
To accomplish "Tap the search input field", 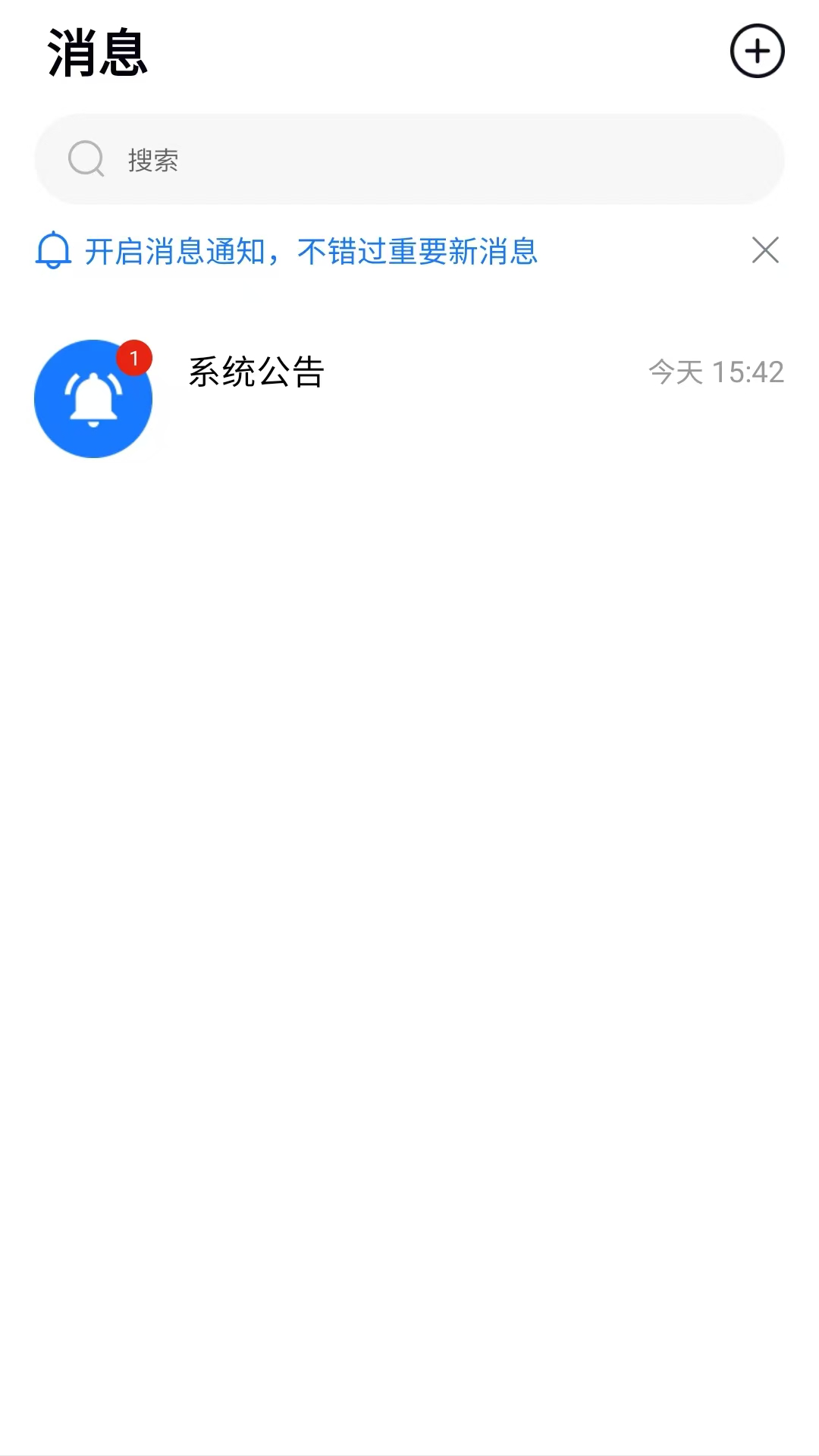I will pyautogui.click(x=409, y=159).
